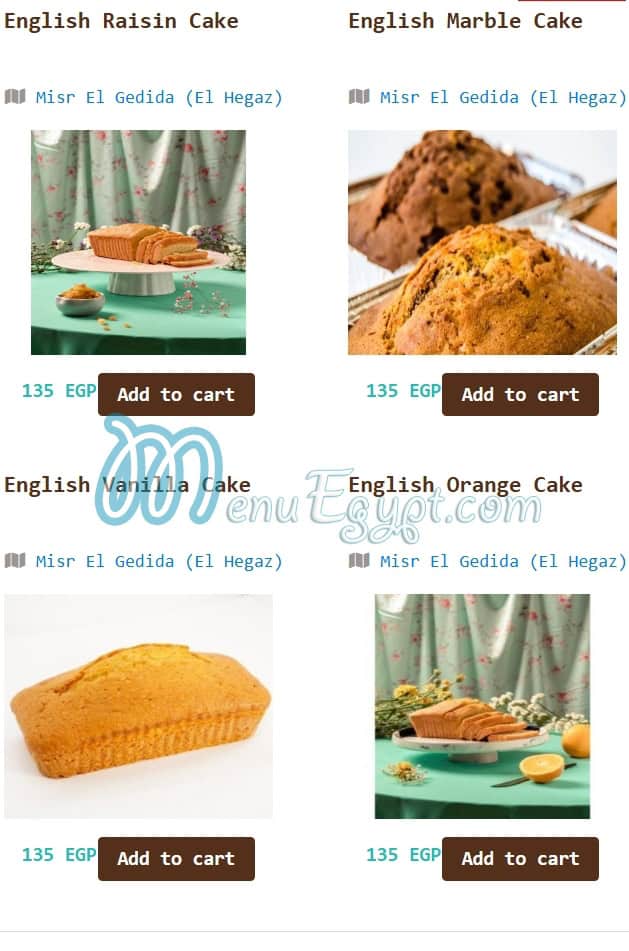View the English Vanilla Cake product image
Screen dimensions: 629x951
click(x=138, y=706)
